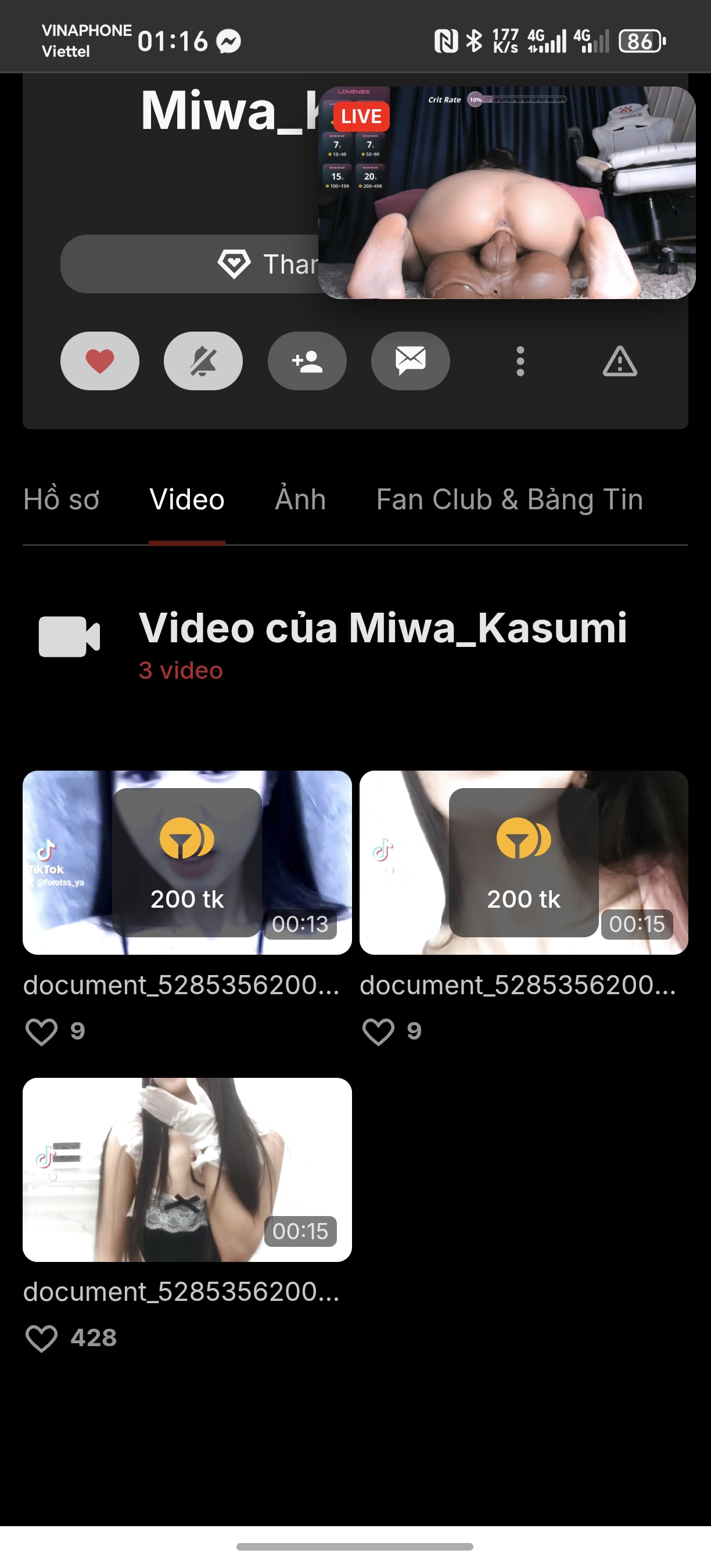Screen dimensions: 711x1568
Task: Report this profile with warning triangle
Action: (620, 361)
